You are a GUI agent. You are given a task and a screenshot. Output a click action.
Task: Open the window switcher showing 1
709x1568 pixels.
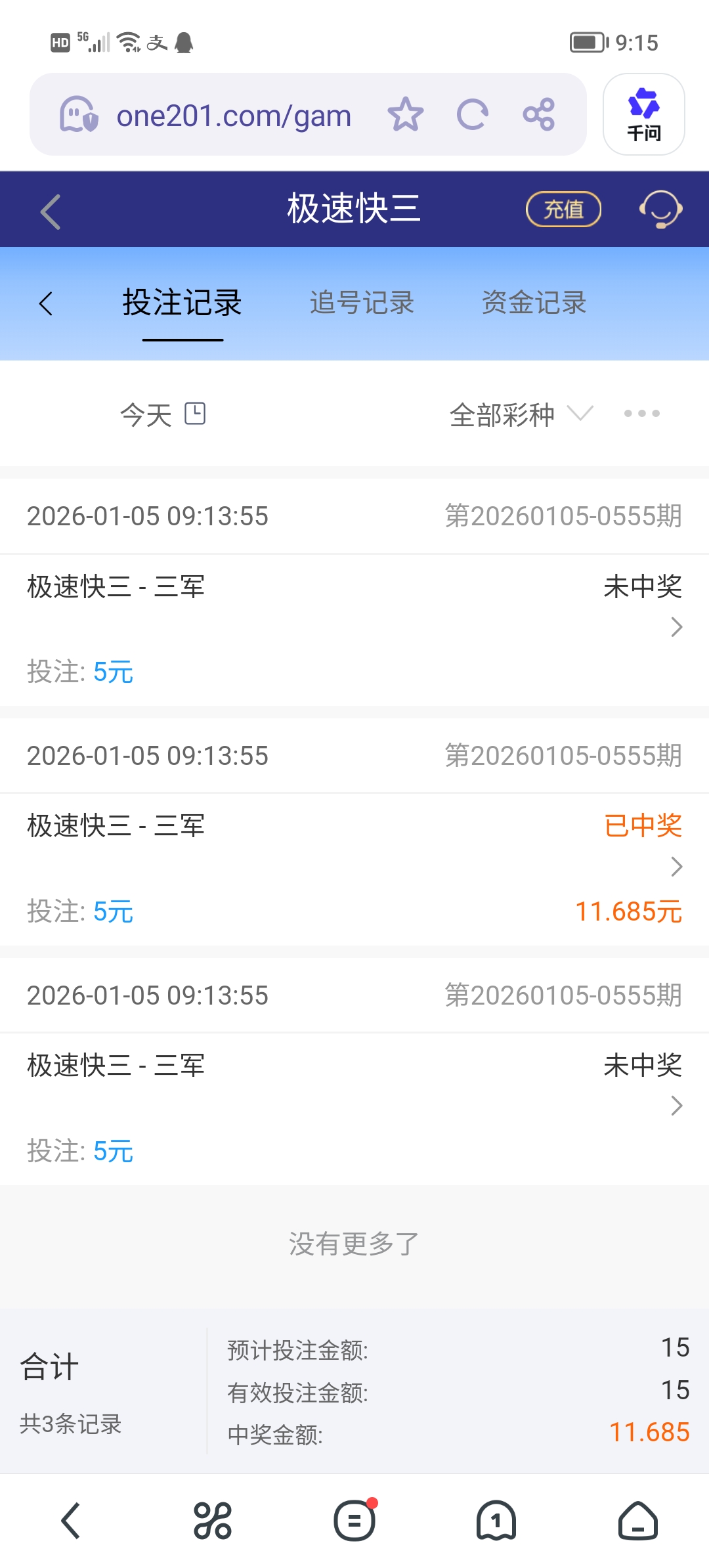pyautogui.click(x=496, y=1521)
